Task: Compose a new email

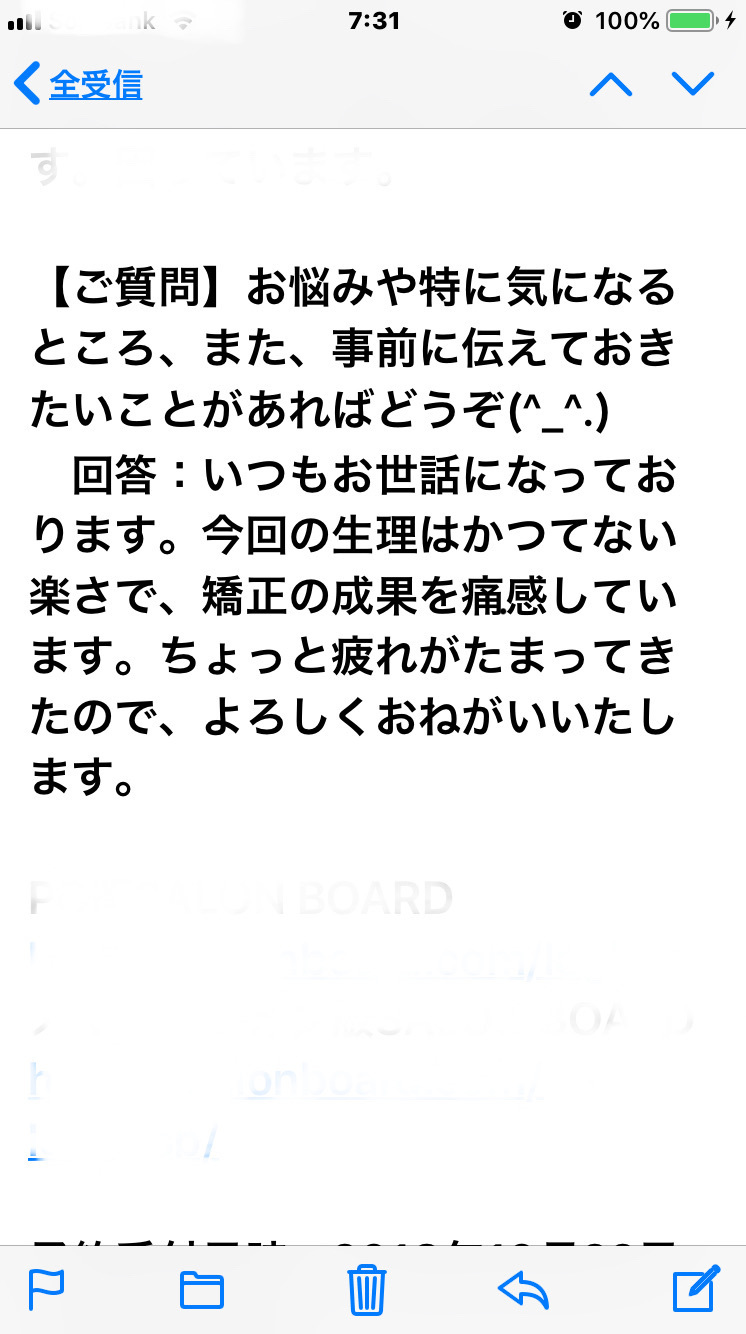Action: 696,1288
